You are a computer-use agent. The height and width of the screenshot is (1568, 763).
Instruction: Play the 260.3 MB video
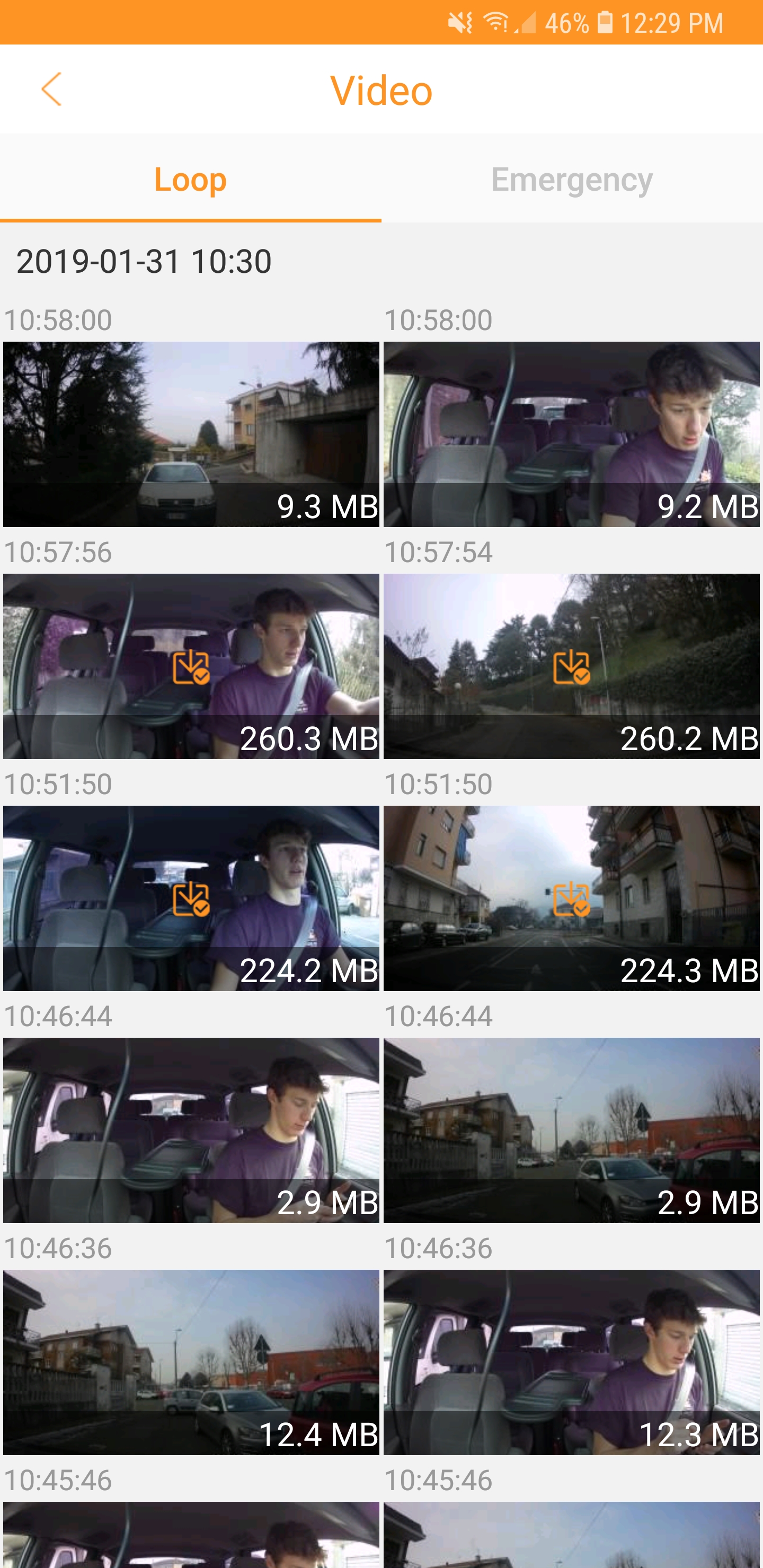[x=191, y=666]
